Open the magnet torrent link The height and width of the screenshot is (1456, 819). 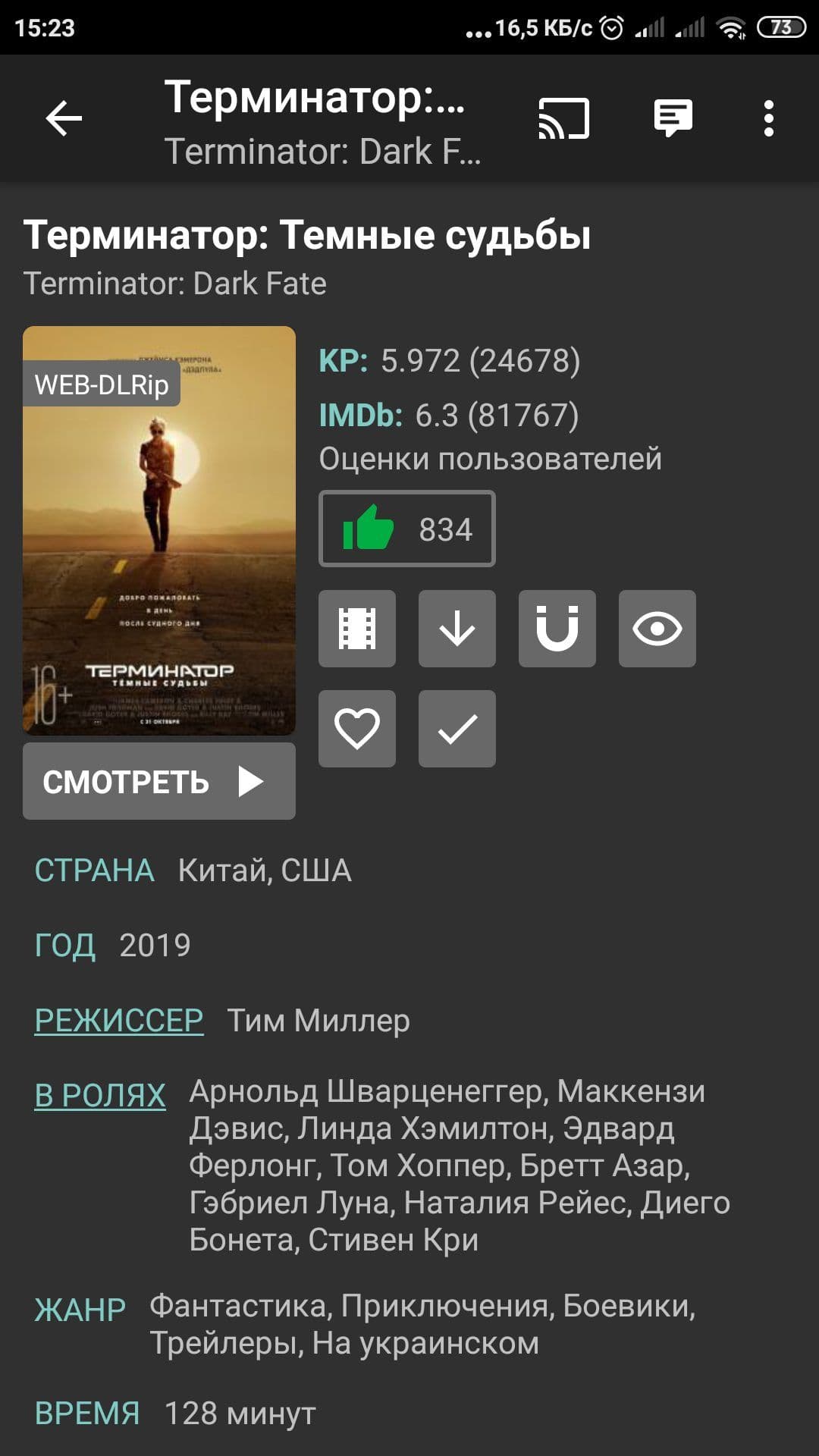[557, 629]
